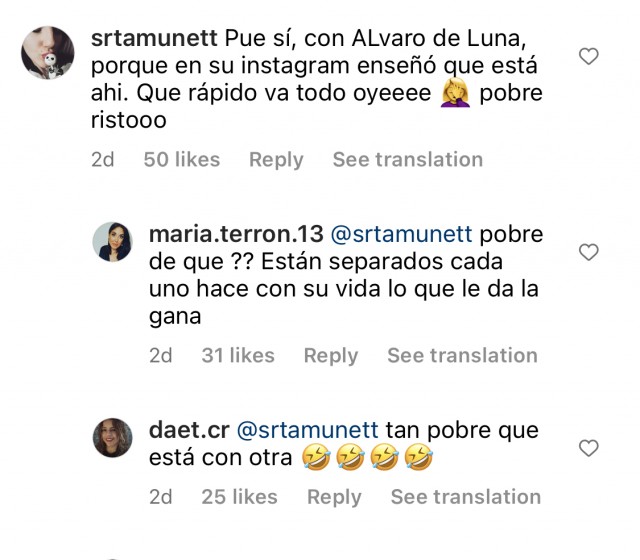
Task: Reply to srtamunett's comment
Action: [276, 159]
